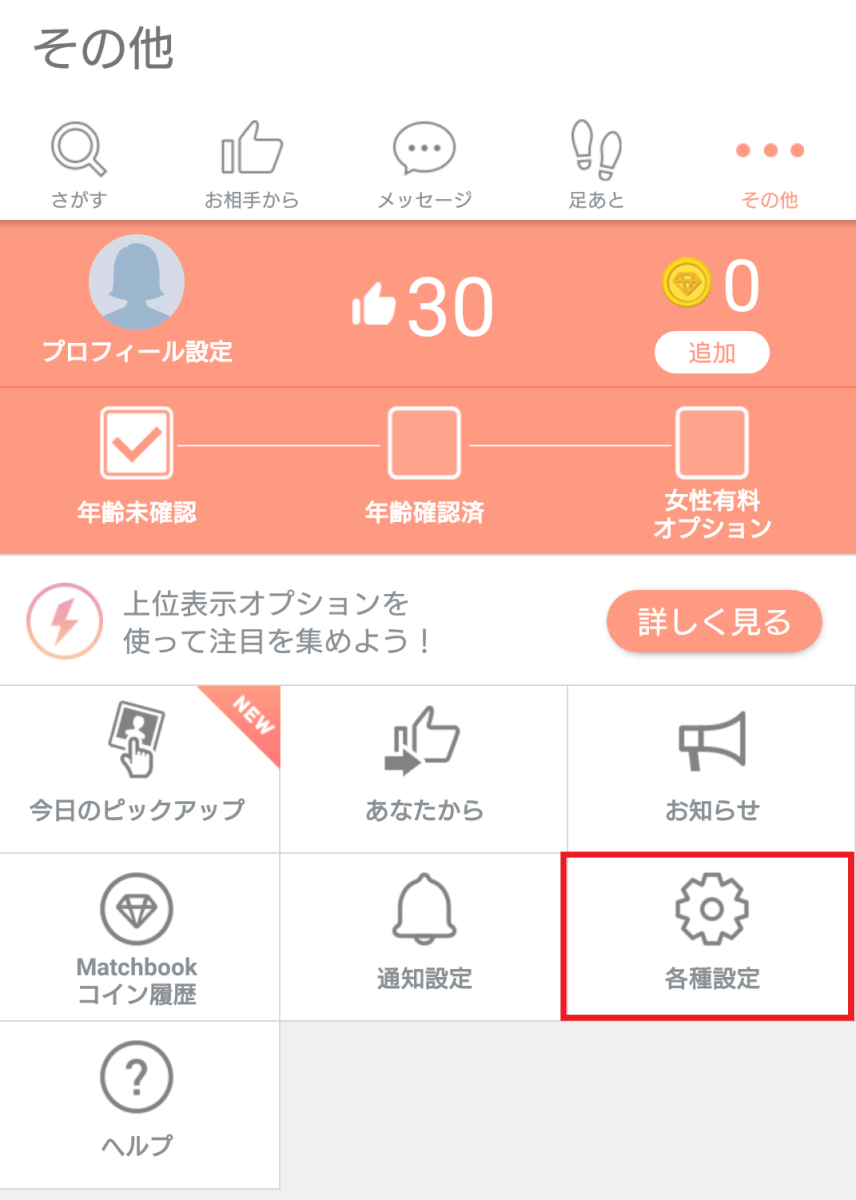Open Matchbook コイン履歴

point(138,937)
